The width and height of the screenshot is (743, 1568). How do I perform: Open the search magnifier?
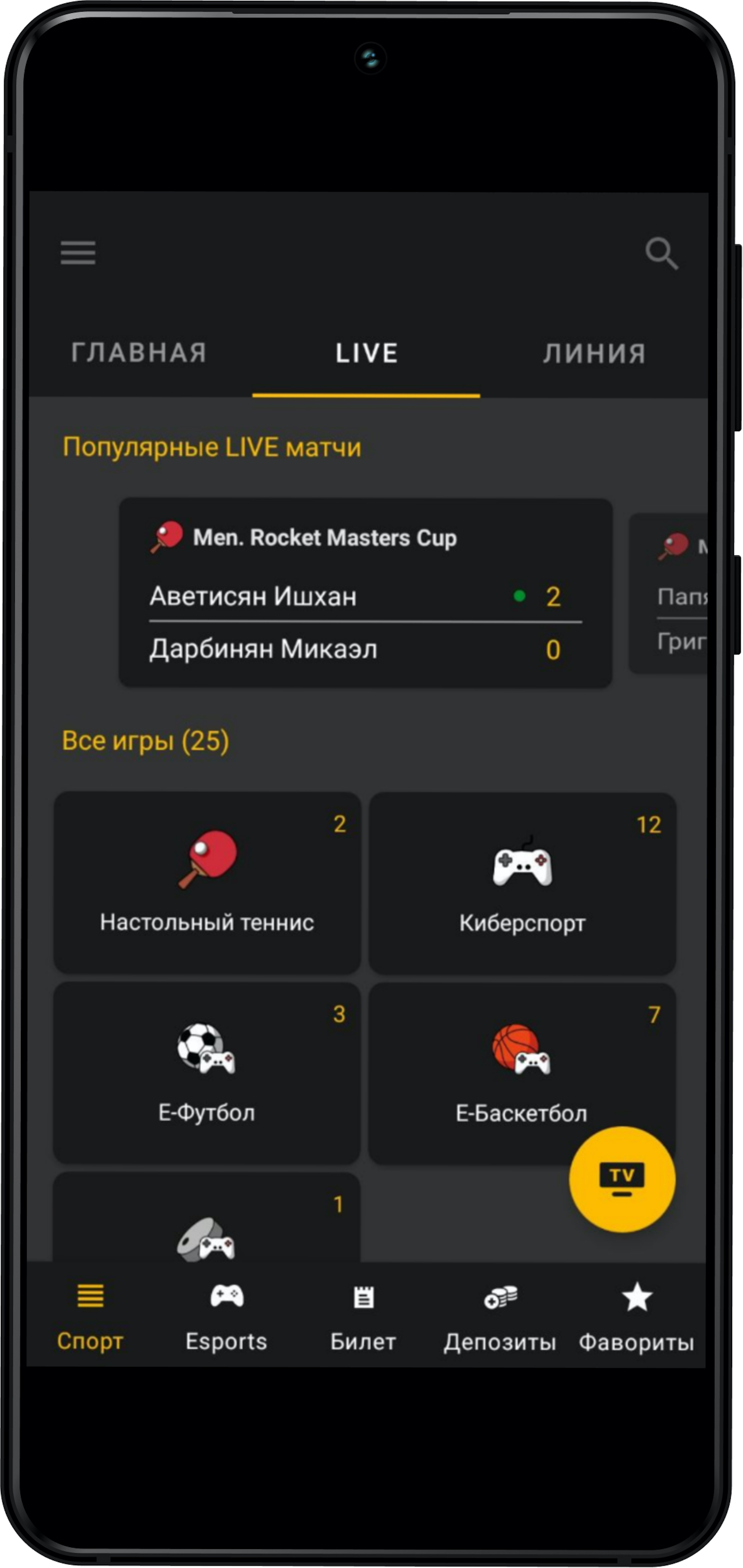coord(661,253)
